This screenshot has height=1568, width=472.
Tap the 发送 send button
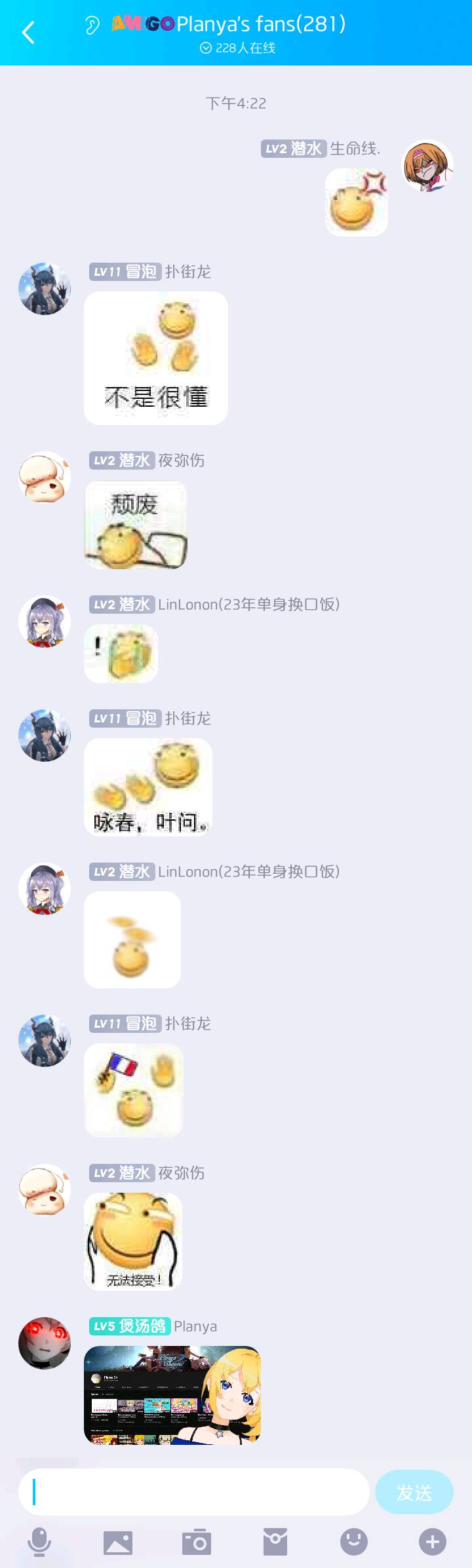414,1493
